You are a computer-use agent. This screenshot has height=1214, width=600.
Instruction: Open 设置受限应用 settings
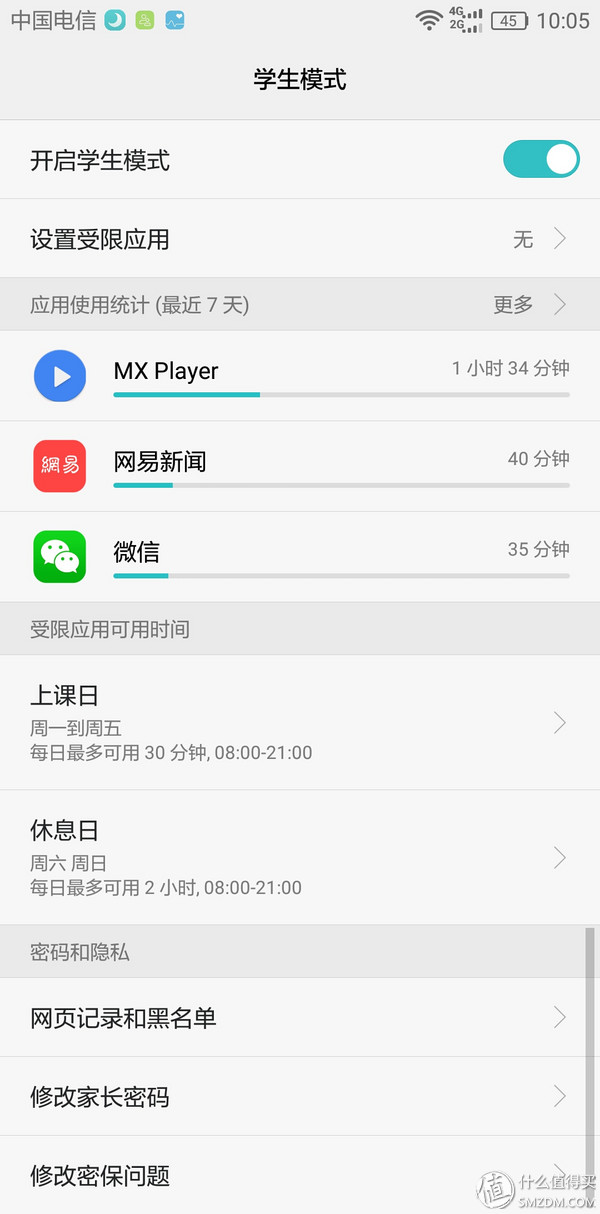(300, 239)
